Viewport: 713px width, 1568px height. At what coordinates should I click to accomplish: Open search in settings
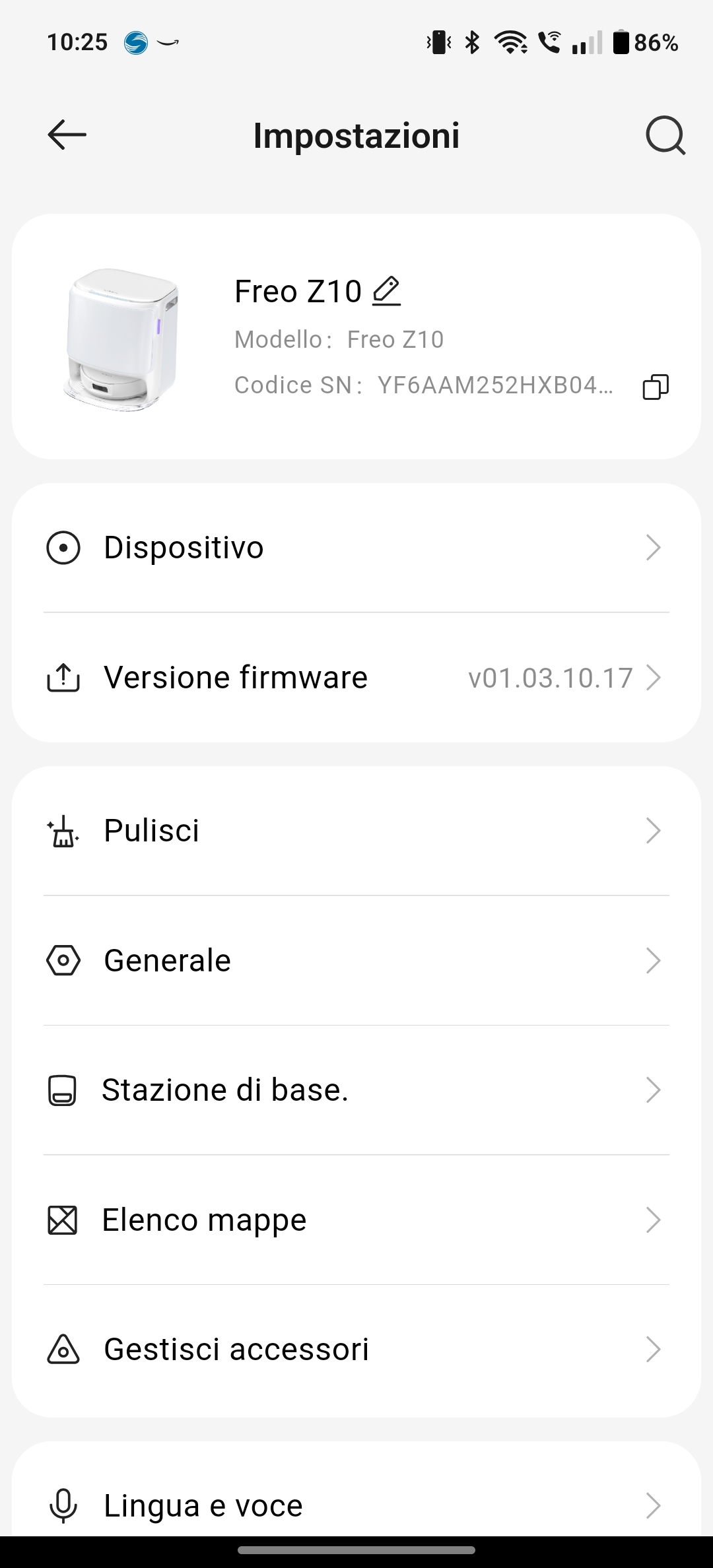665,135
